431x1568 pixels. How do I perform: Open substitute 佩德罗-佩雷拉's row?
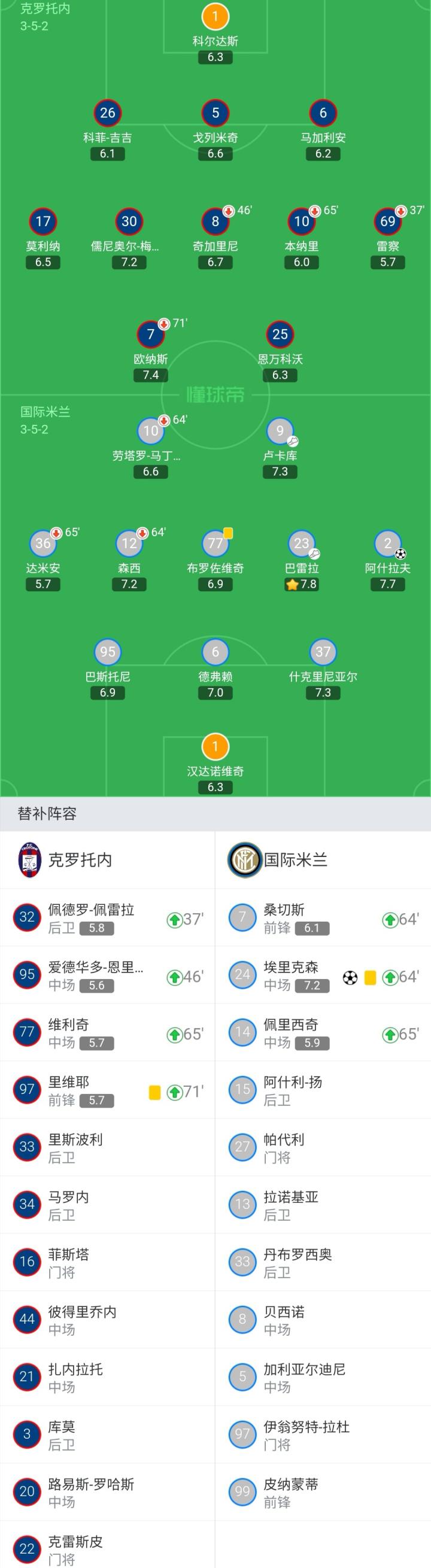pyautogui.click(x=107, y=917)
